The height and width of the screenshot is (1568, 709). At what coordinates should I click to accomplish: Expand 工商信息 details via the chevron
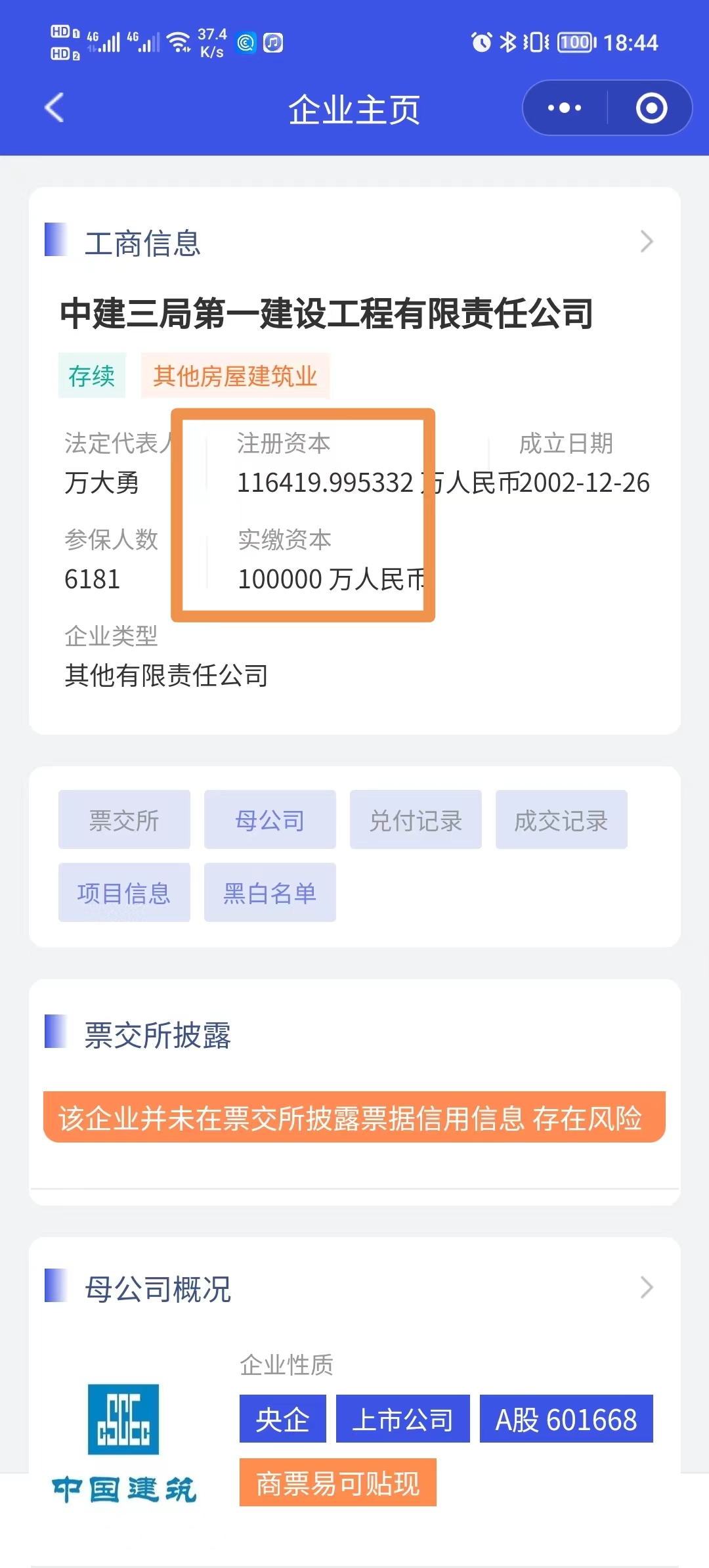(x=647, y=242)
